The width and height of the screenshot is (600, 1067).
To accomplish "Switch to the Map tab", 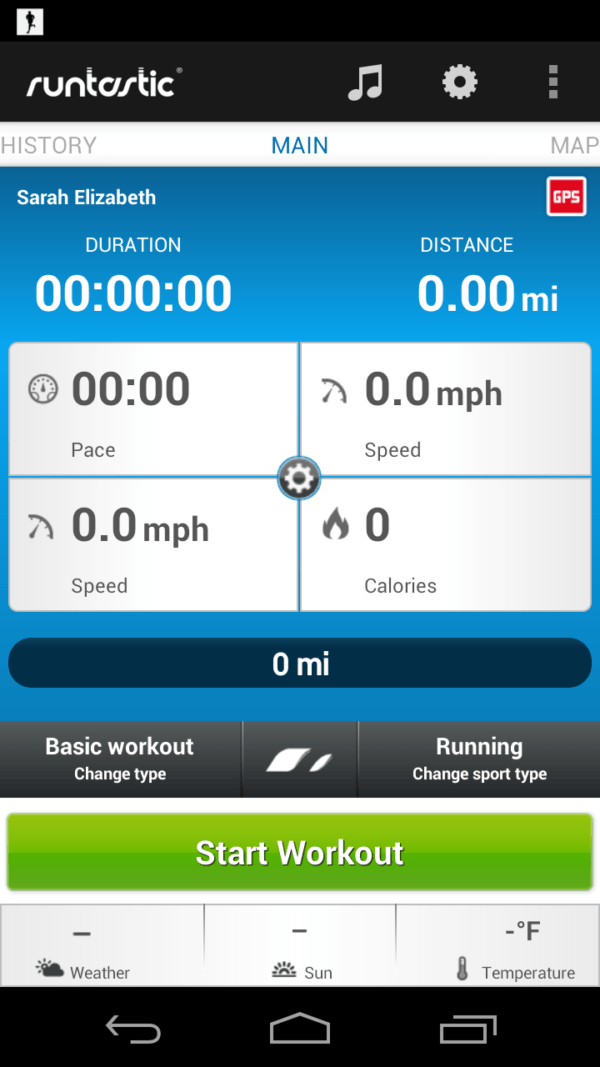I will click(574, 145).
